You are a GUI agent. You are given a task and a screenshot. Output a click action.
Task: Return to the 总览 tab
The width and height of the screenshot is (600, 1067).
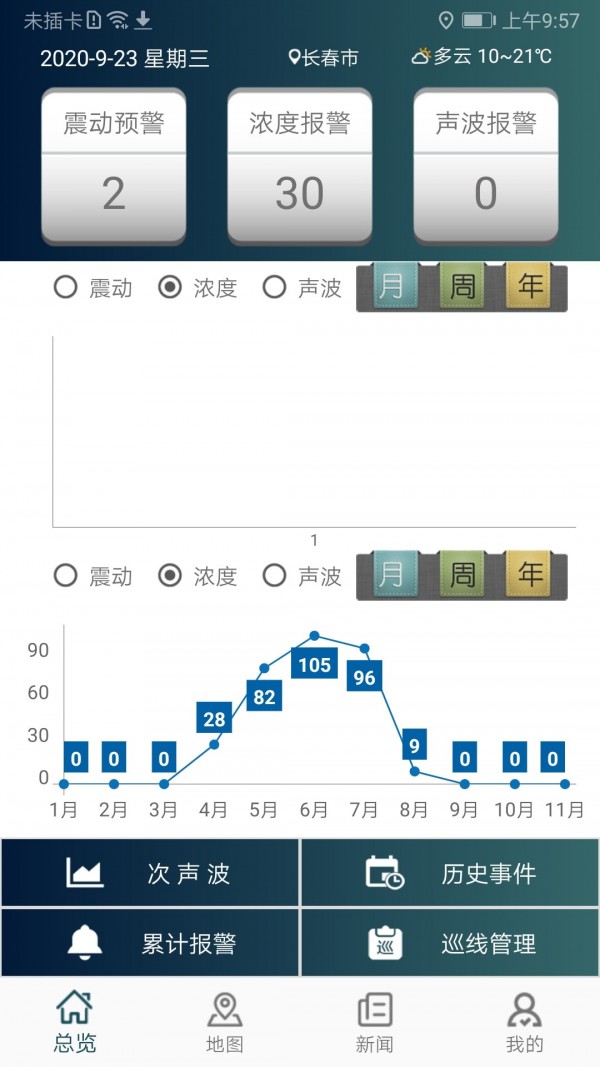[x=75, y=1022]
